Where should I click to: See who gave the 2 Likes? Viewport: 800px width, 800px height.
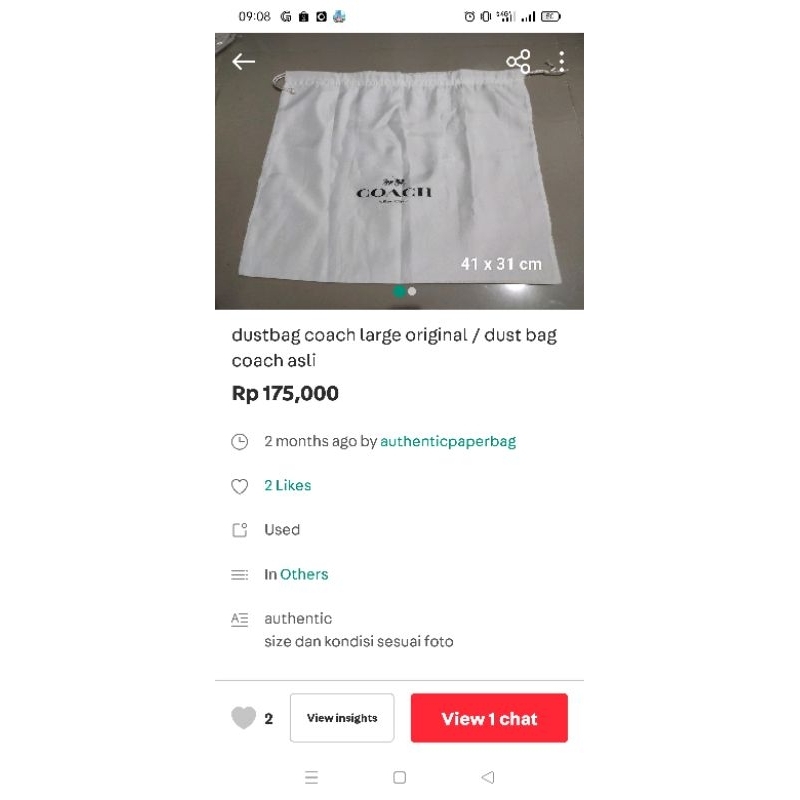click(x=287, y=486)
